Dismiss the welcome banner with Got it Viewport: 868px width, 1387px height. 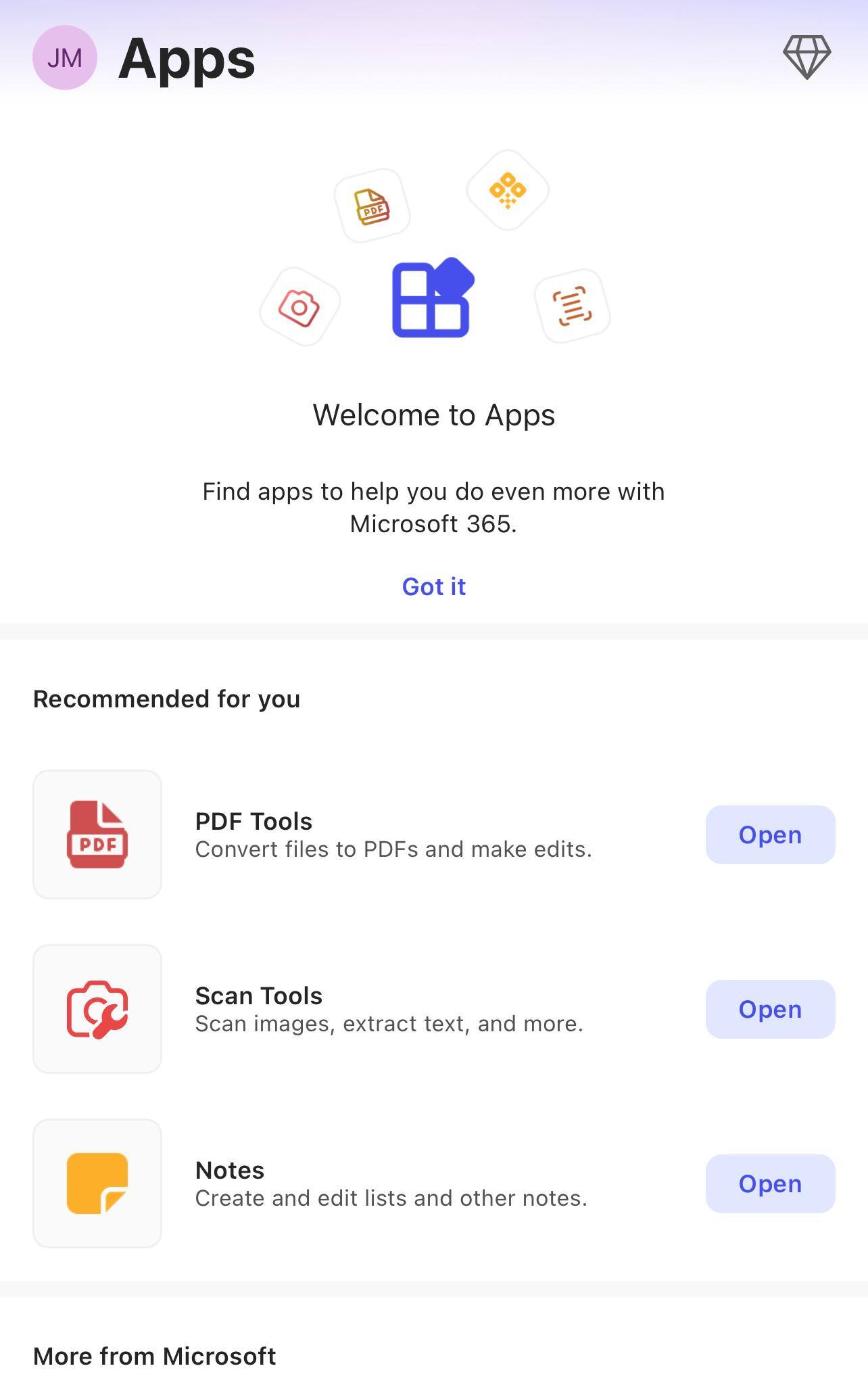click(x=434, y=586)
